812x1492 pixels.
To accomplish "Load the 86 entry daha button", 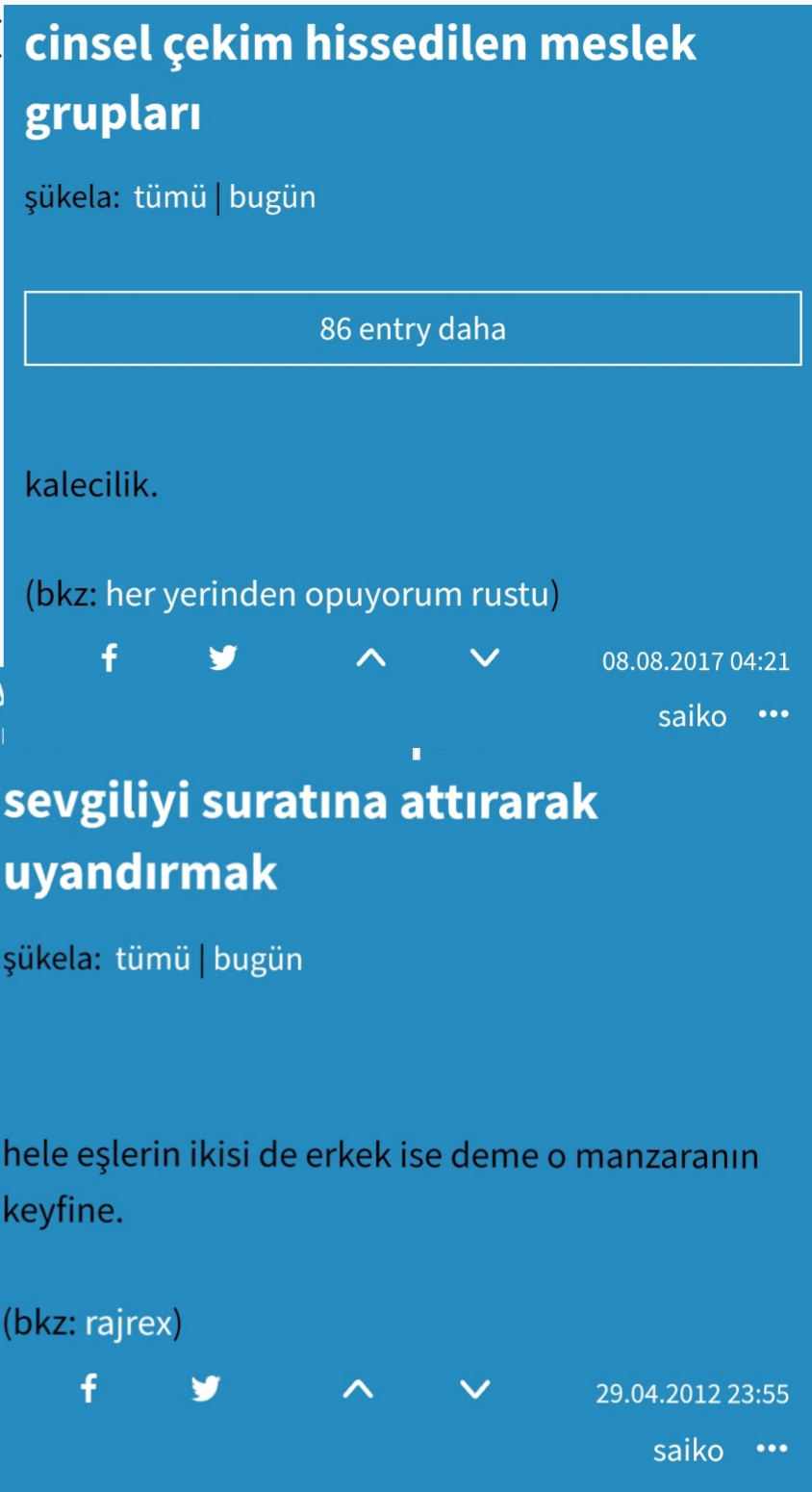I will pos(413,328).
